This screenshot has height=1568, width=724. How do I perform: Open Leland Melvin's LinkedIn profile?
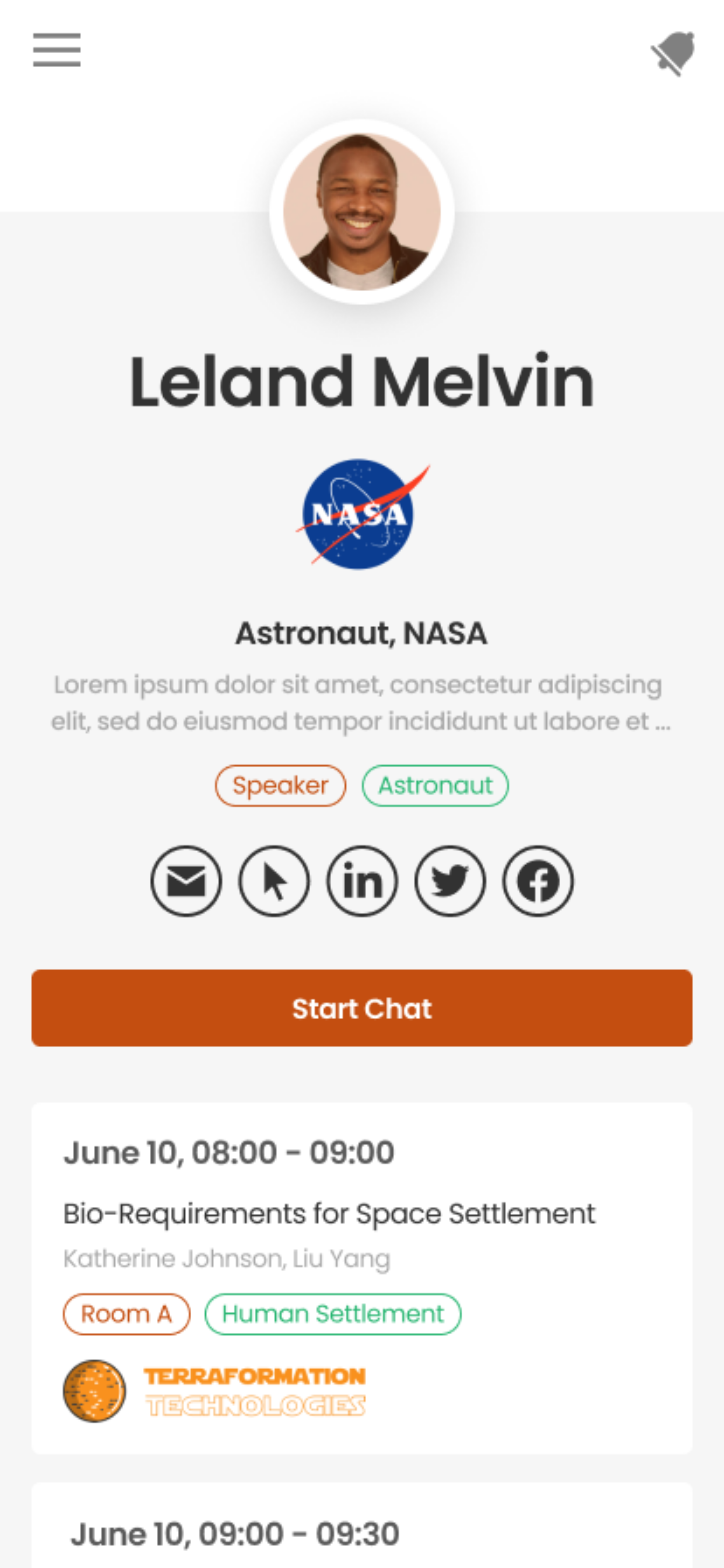(x=362, y=881)
